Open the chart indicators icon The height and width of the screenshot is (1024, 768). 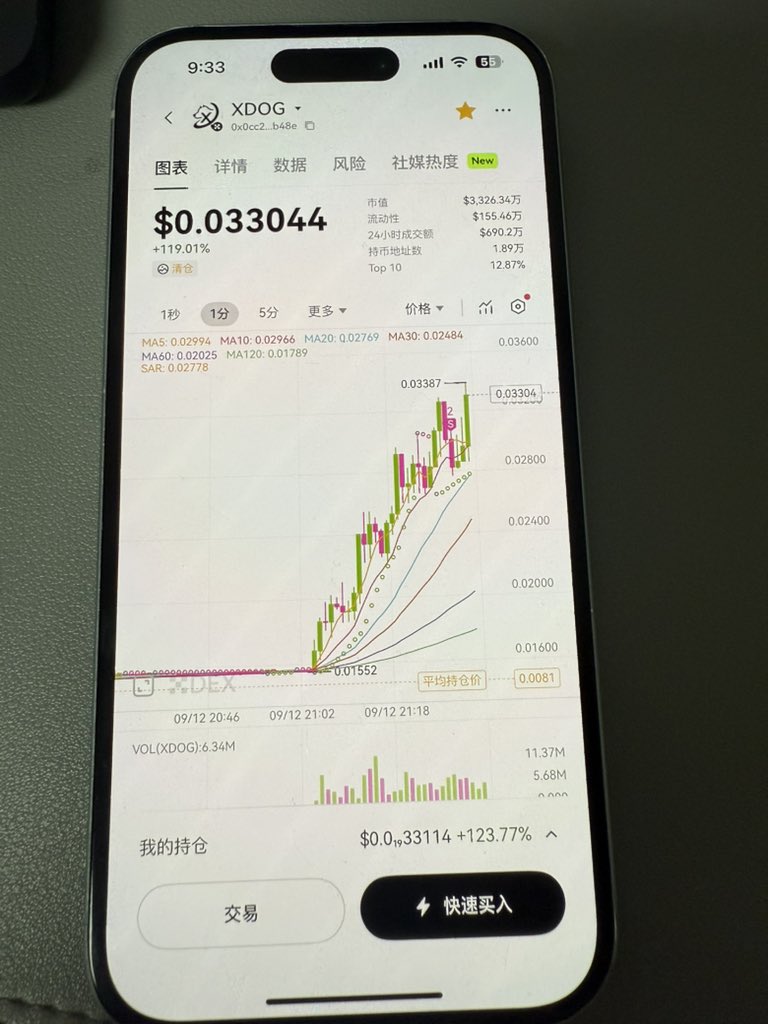pyautogui.click(x=486, y=307)
